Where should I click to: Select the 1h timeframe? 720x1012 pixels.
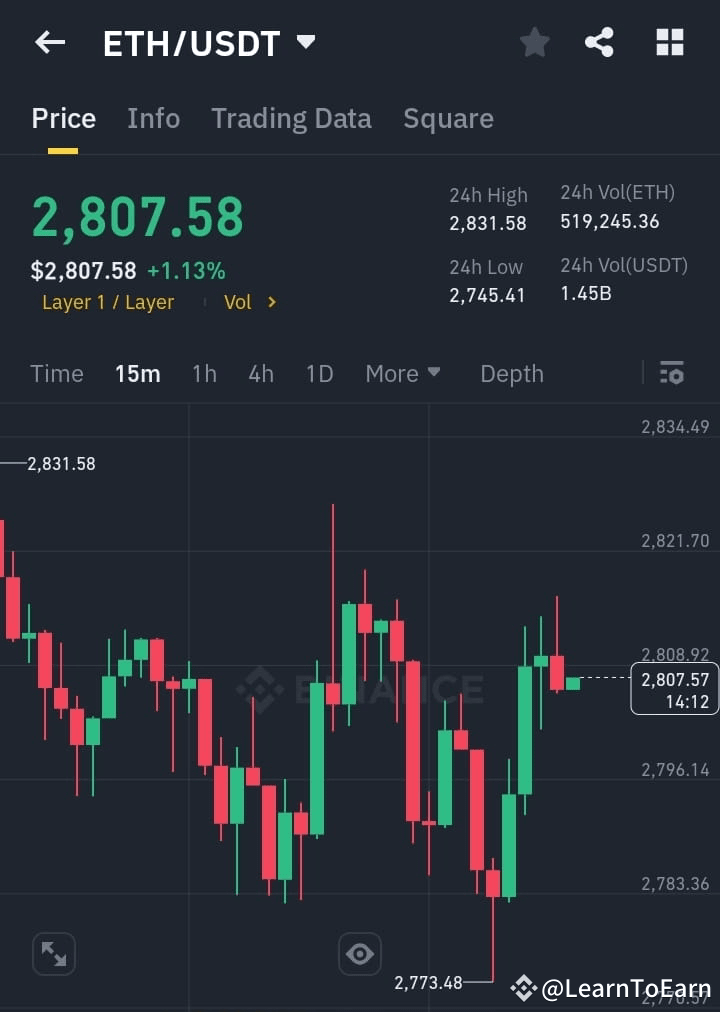coord(204,373)
